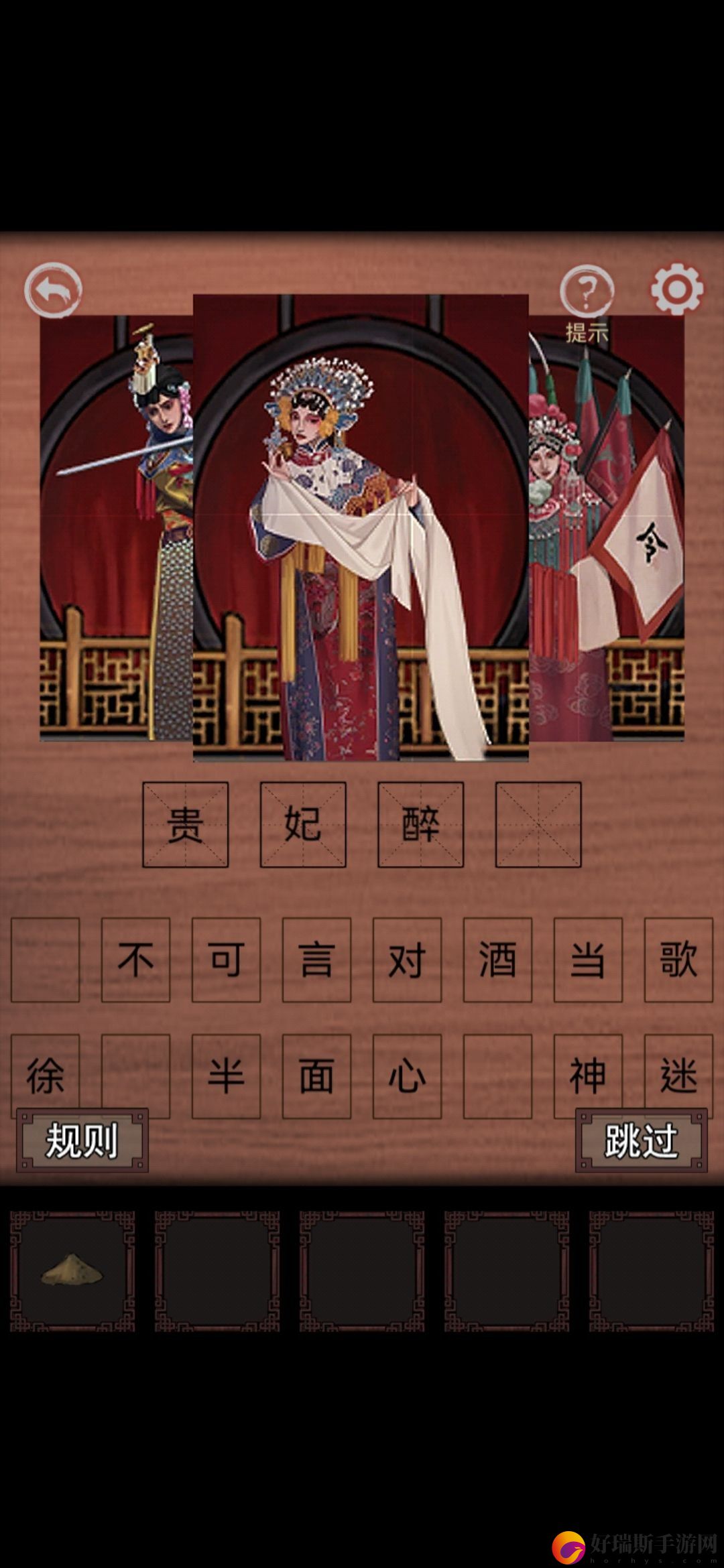This screenshot has height=1568, width=724.
Task: Select the character tile 不
Action: (x=135, y=960)
